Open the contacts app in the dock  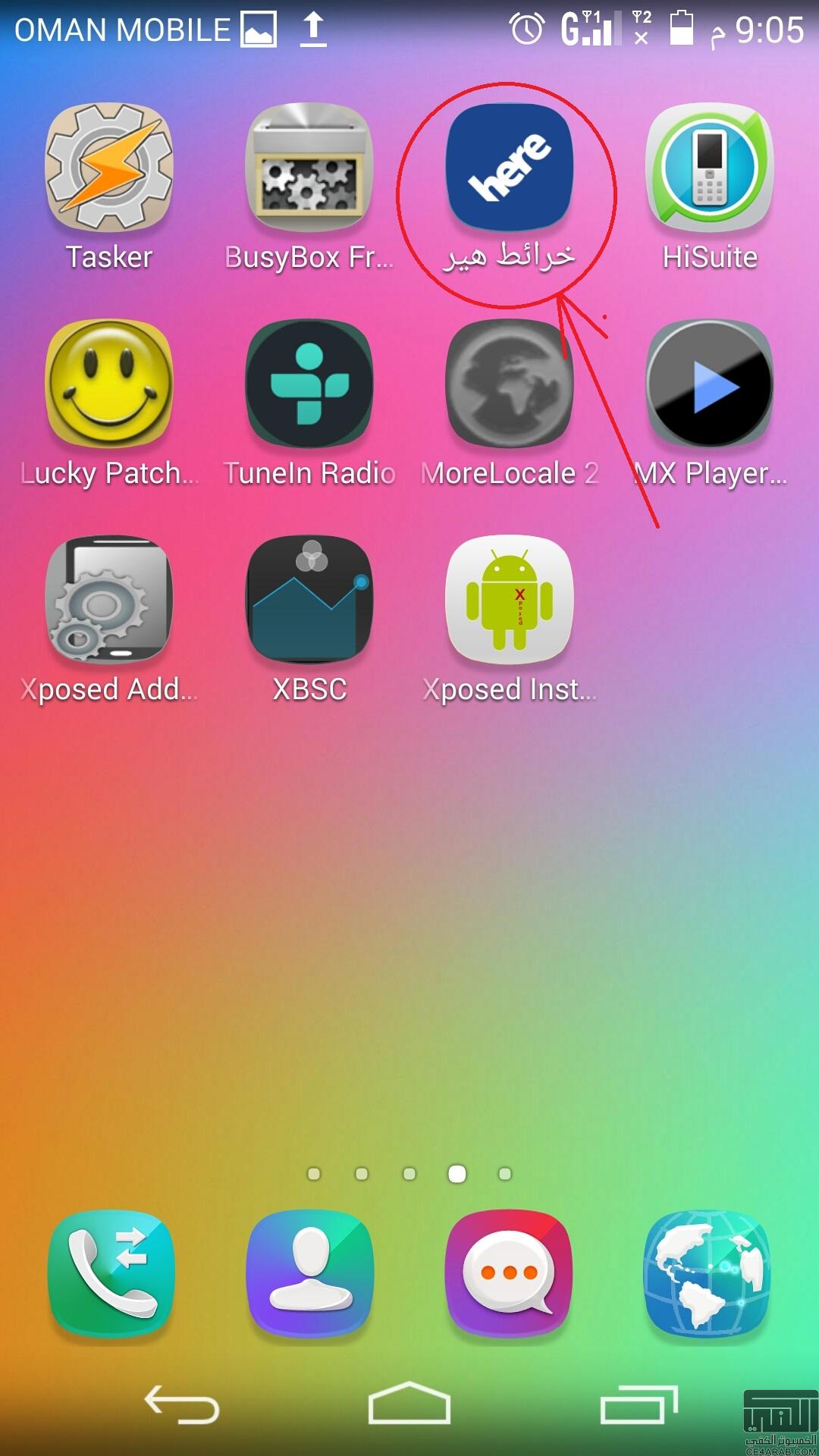[x=310, y=1274]
